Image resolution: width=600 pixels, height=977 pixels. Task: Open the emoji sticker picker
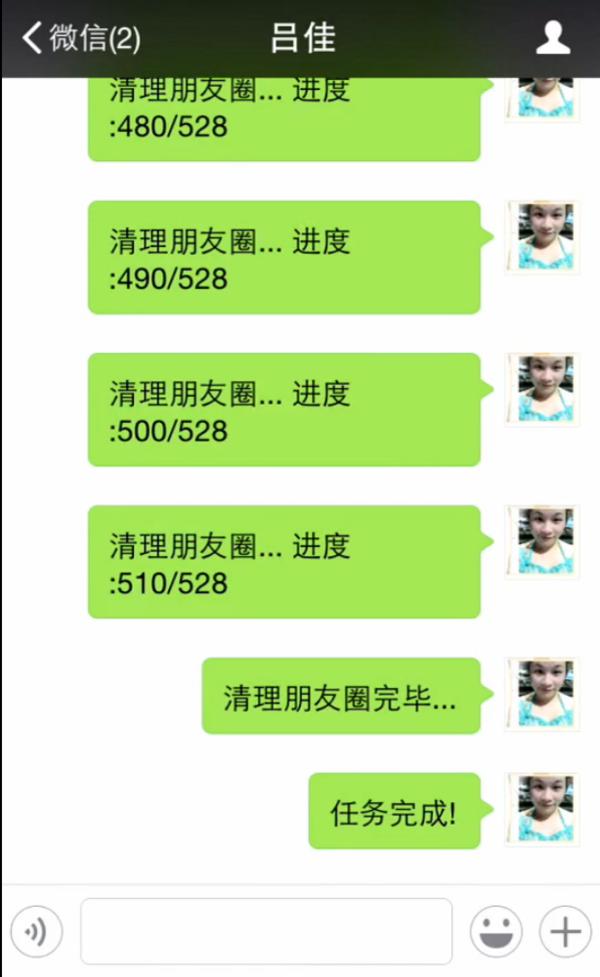(x=496, y=932)
